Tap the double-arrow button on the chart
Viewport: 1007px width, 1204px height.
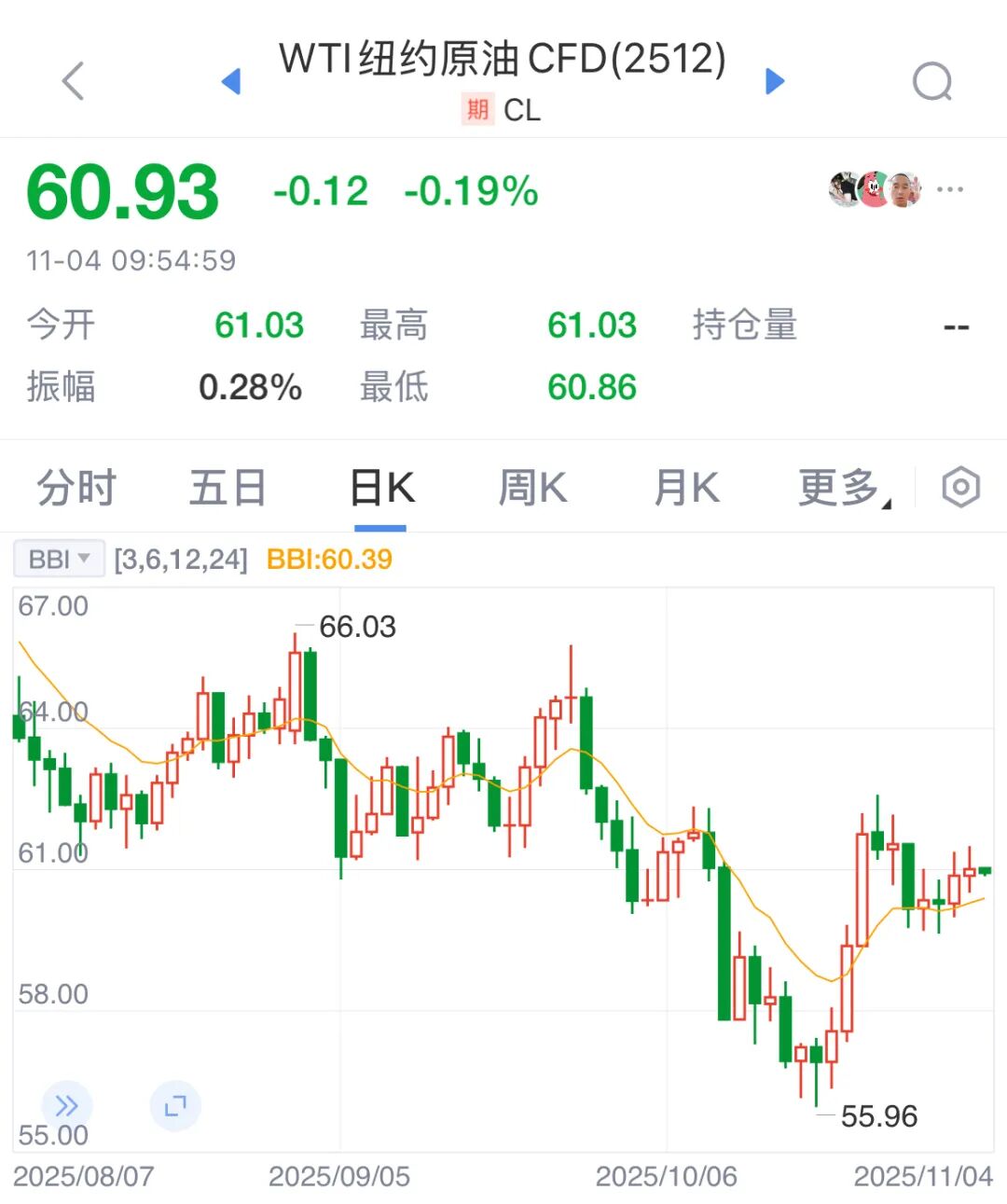point(67,1106)
